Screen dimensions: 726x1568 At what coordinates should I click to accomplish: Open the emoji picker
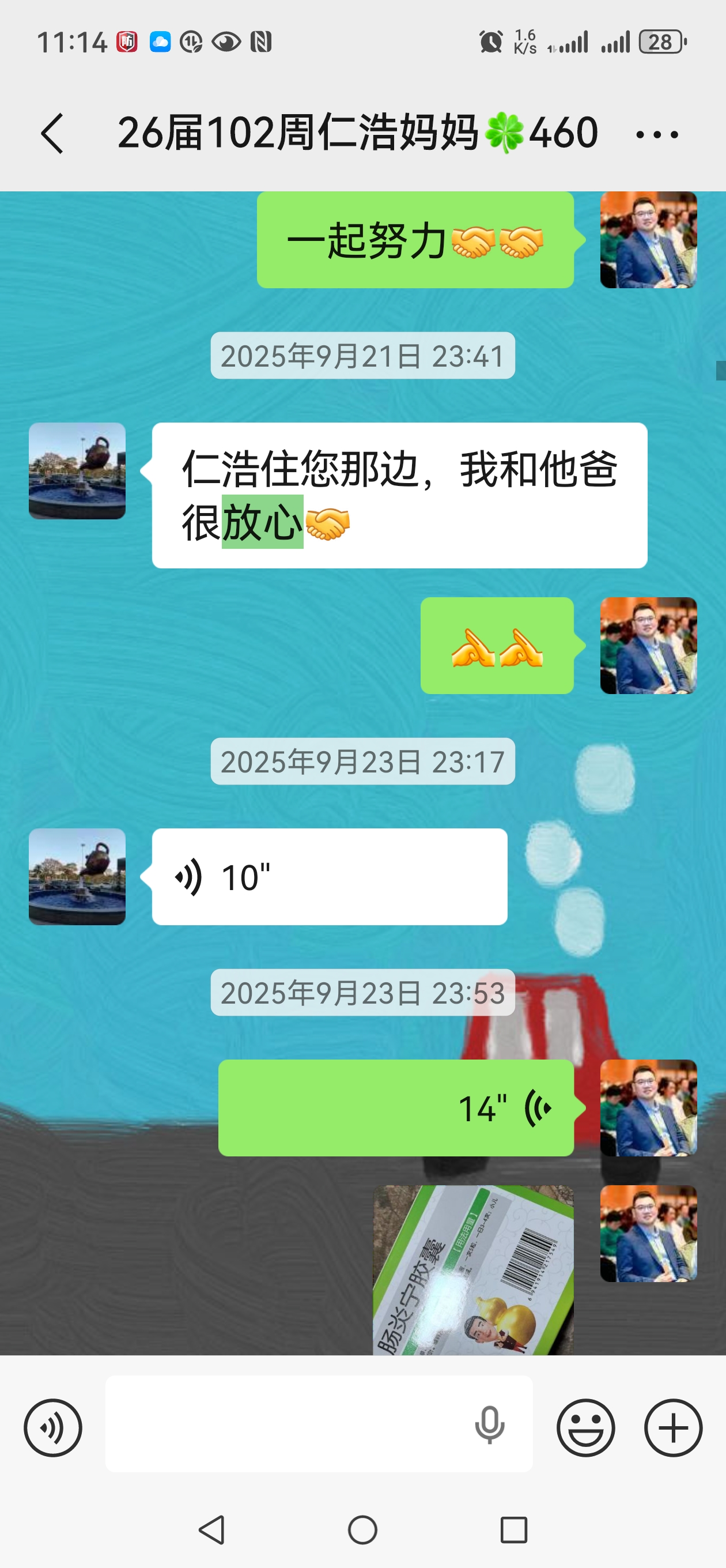585,1427
